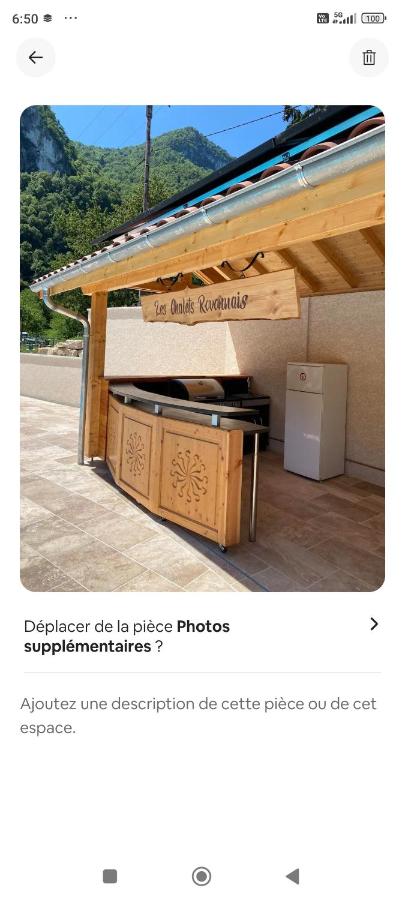Open the Déplacer de la pièce row

[x=202, y=637]
